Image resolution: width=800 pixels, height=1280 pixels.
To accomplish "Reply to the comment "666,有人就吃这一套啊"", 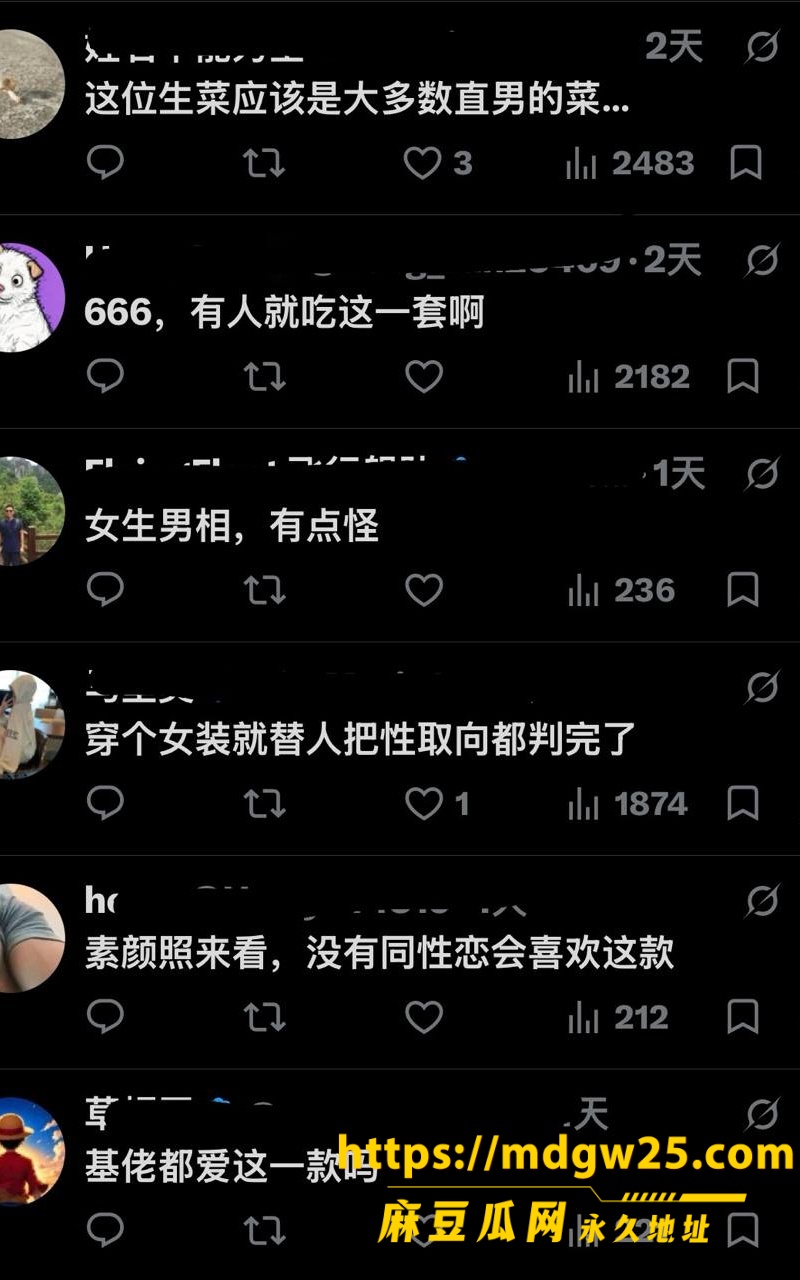I will click(x=105, y=377).
